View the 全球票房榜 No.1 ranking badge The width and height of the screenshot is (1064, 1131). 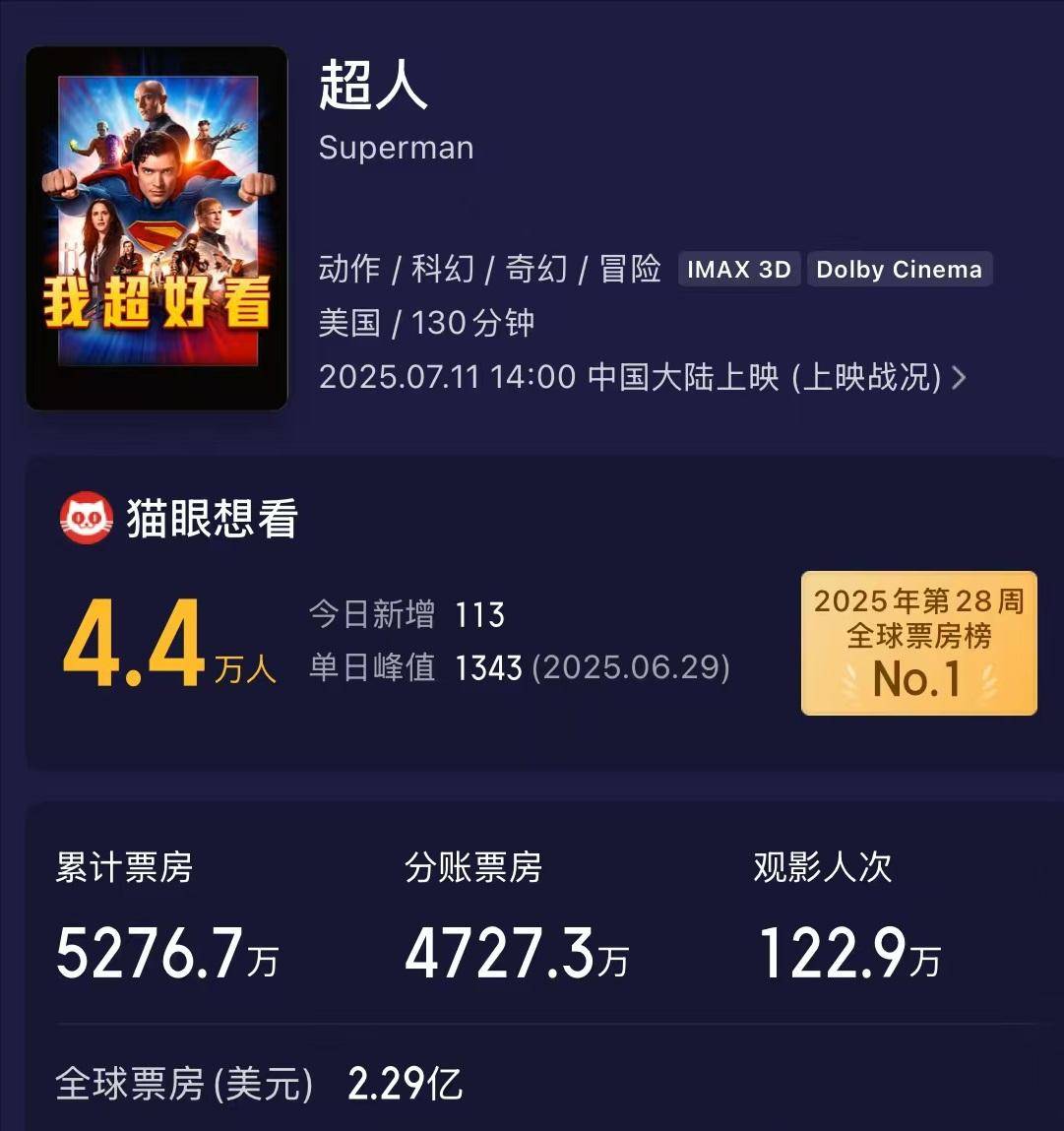pos(918,643)
